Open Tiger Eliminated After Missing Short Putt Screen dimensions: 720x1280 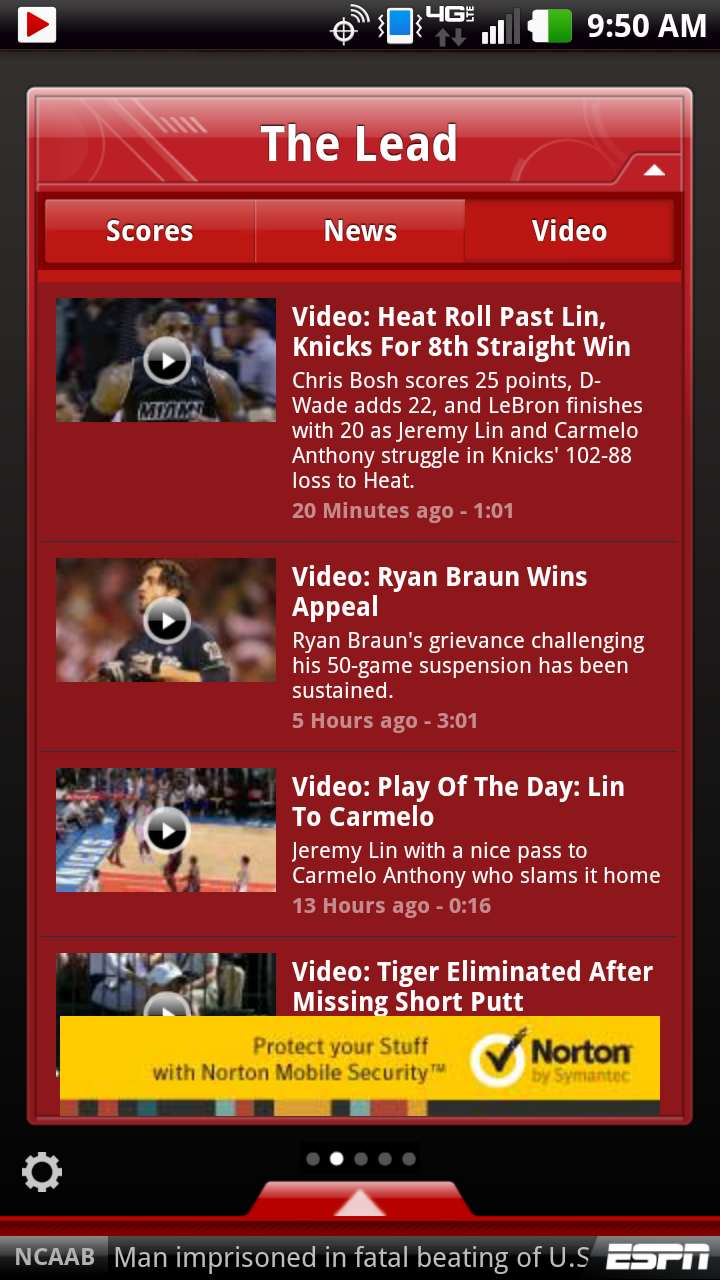coord(472,986)
